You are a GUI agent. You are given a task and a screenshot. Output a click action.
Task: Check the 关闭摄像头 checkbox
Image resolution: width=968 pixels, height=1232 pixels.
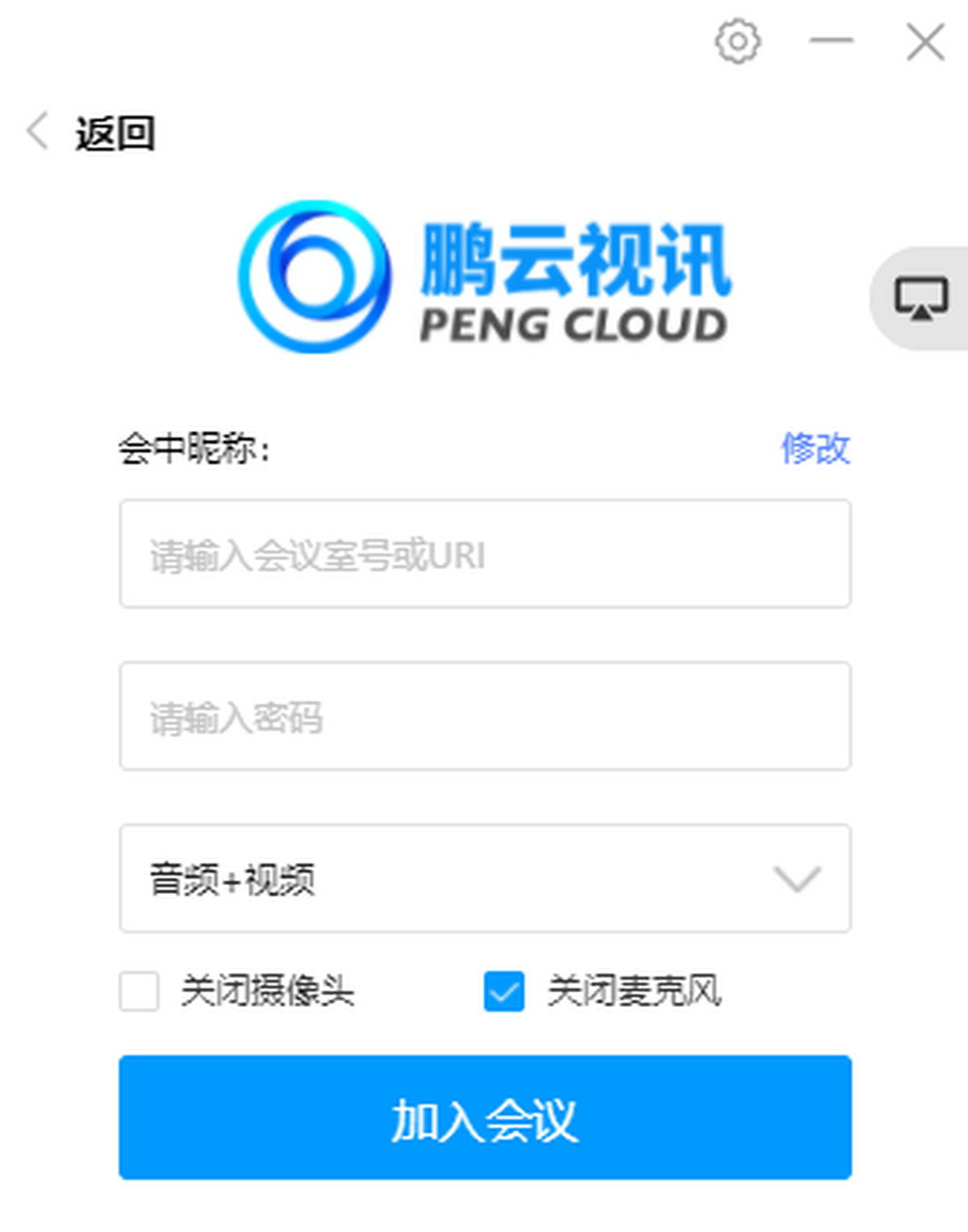140,991
